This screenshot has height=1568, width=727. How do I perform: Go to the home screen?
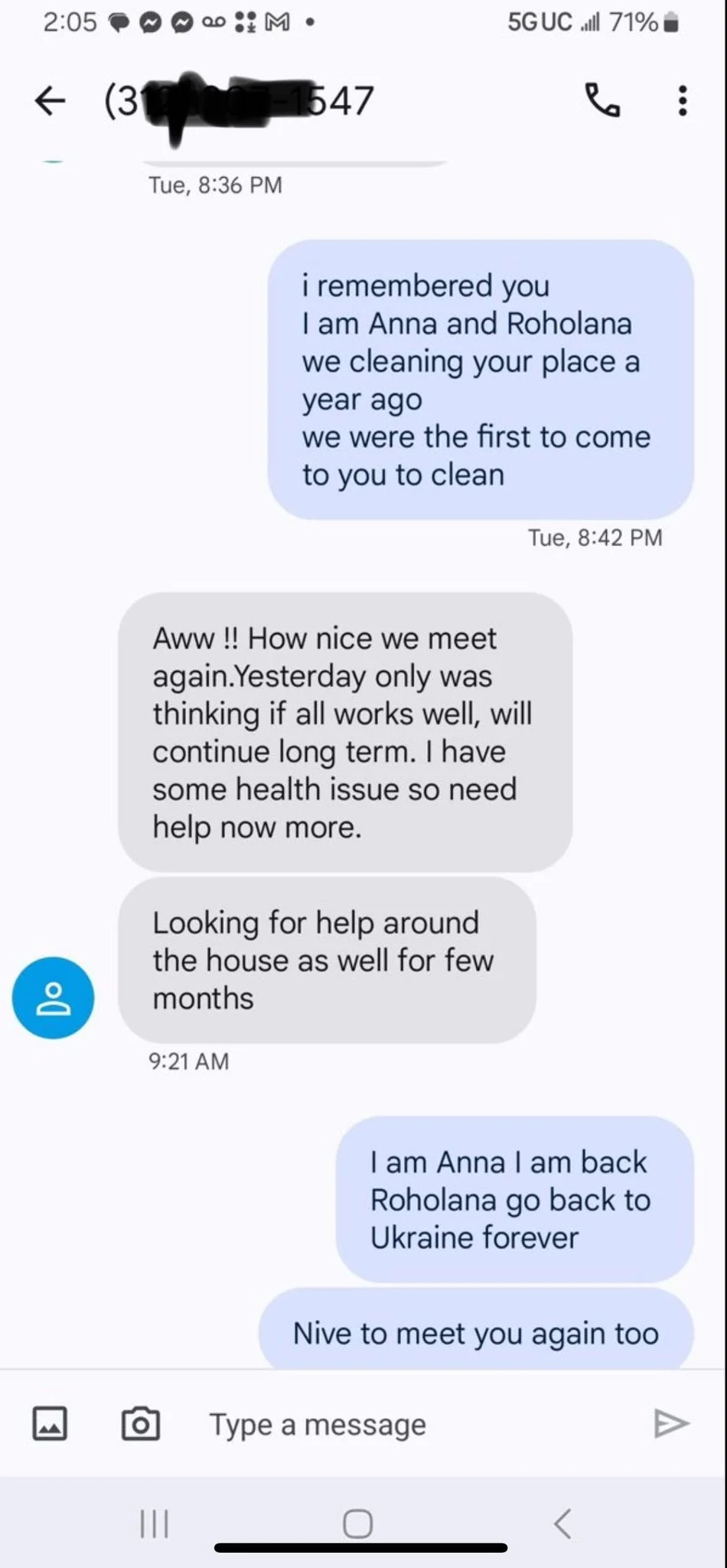point(357,1524)
